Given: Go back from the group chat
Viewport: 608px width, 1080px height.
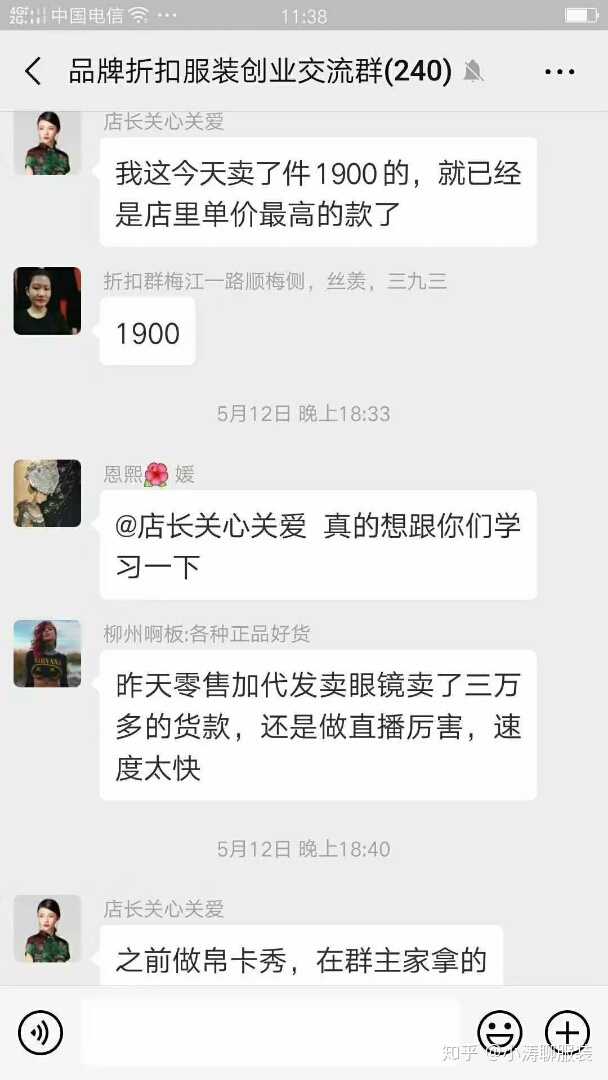Looking at the screenshot, I should [x=33, y=71].
